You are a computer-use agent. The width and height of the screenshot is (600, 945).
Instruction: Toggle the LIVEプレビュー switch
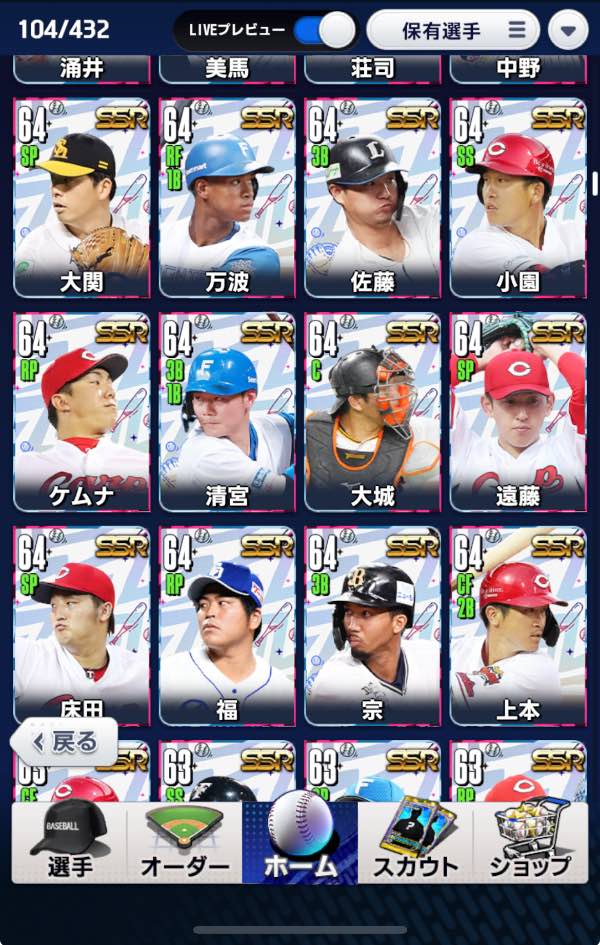point(323,31)
